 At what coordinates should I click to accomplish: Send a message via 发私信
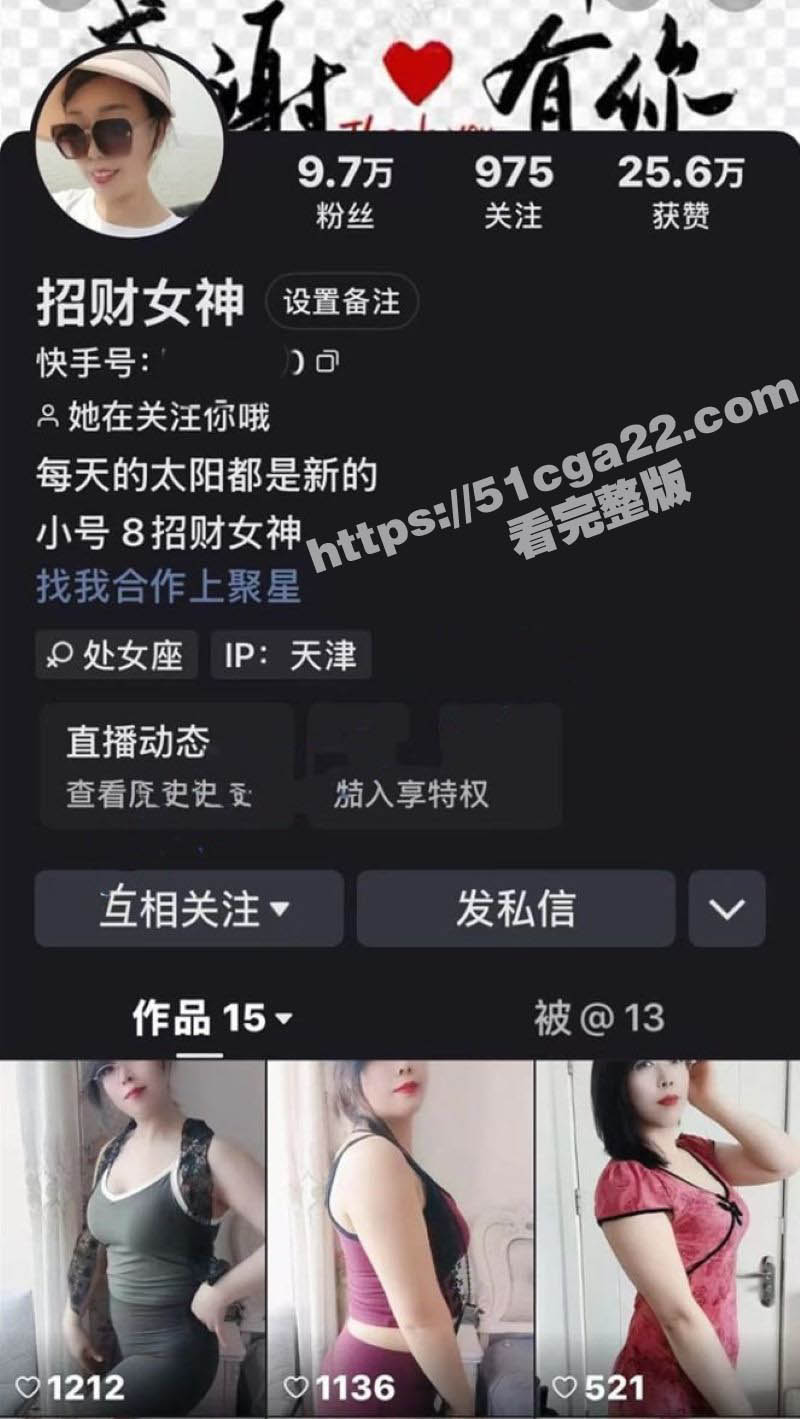[x=516, y=908]
